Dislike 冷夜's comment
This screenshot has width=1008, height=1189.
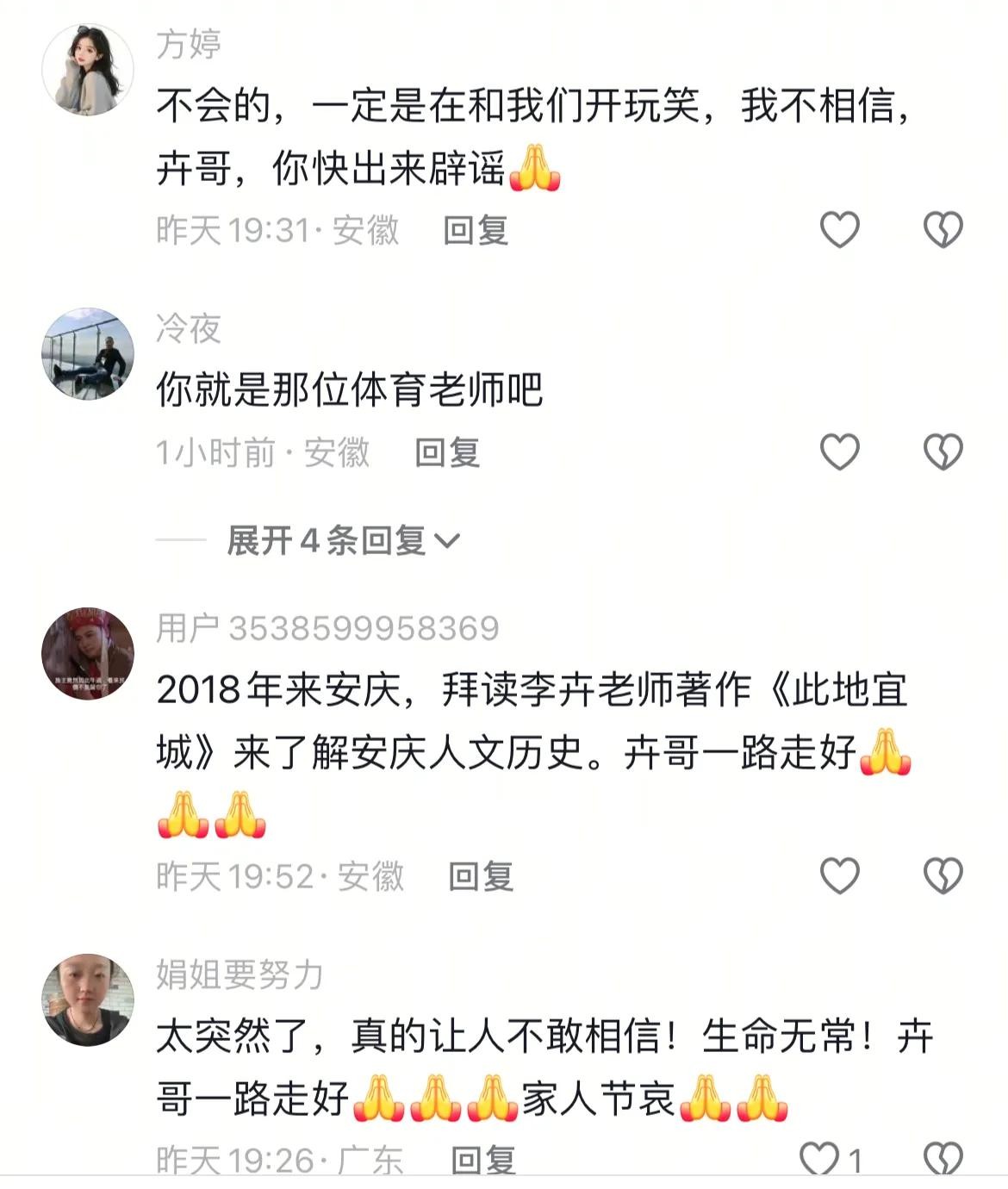943,452
